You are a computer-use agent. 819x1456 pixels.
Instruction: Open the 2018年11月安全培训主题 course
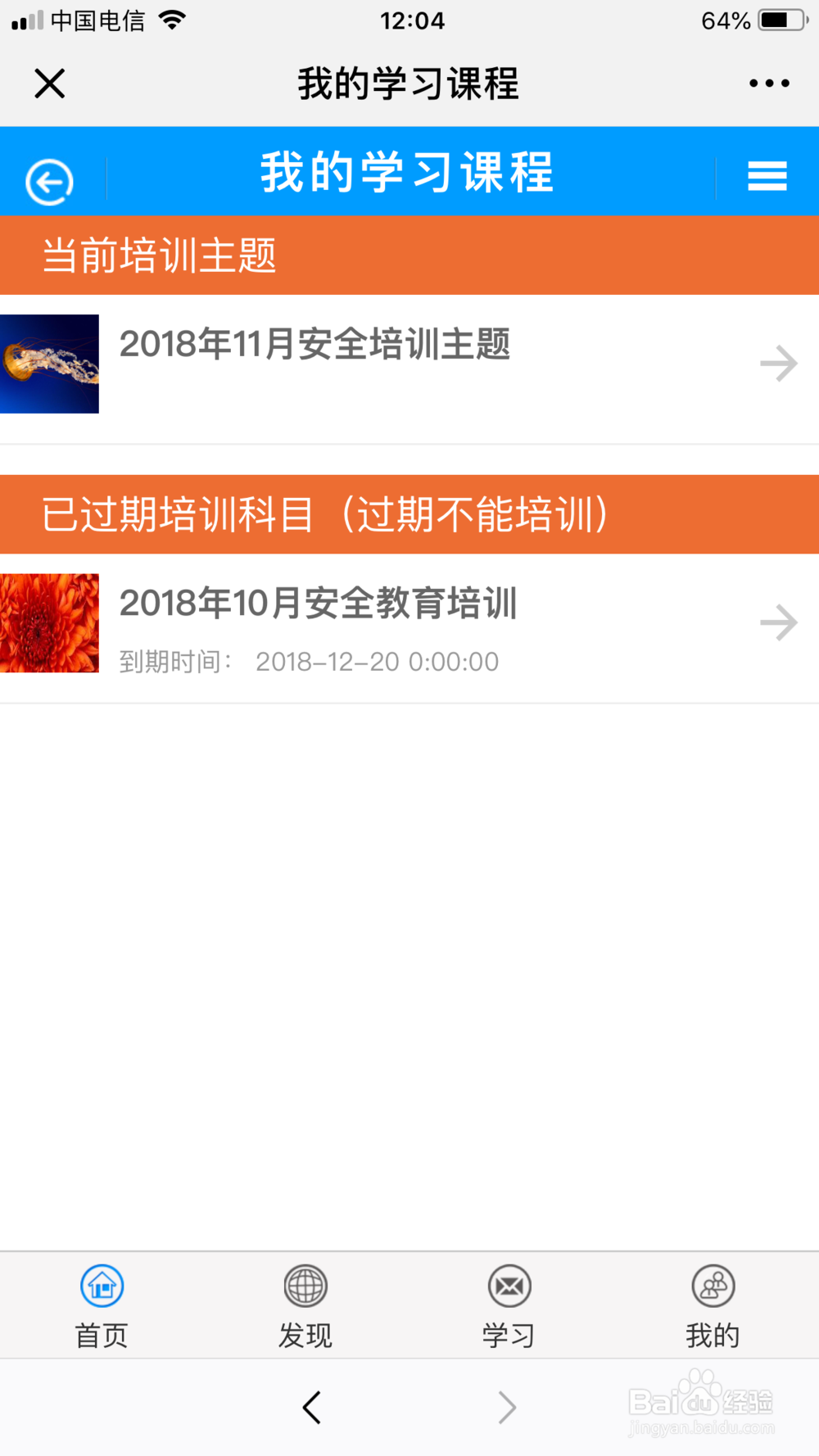click(315, 346)
